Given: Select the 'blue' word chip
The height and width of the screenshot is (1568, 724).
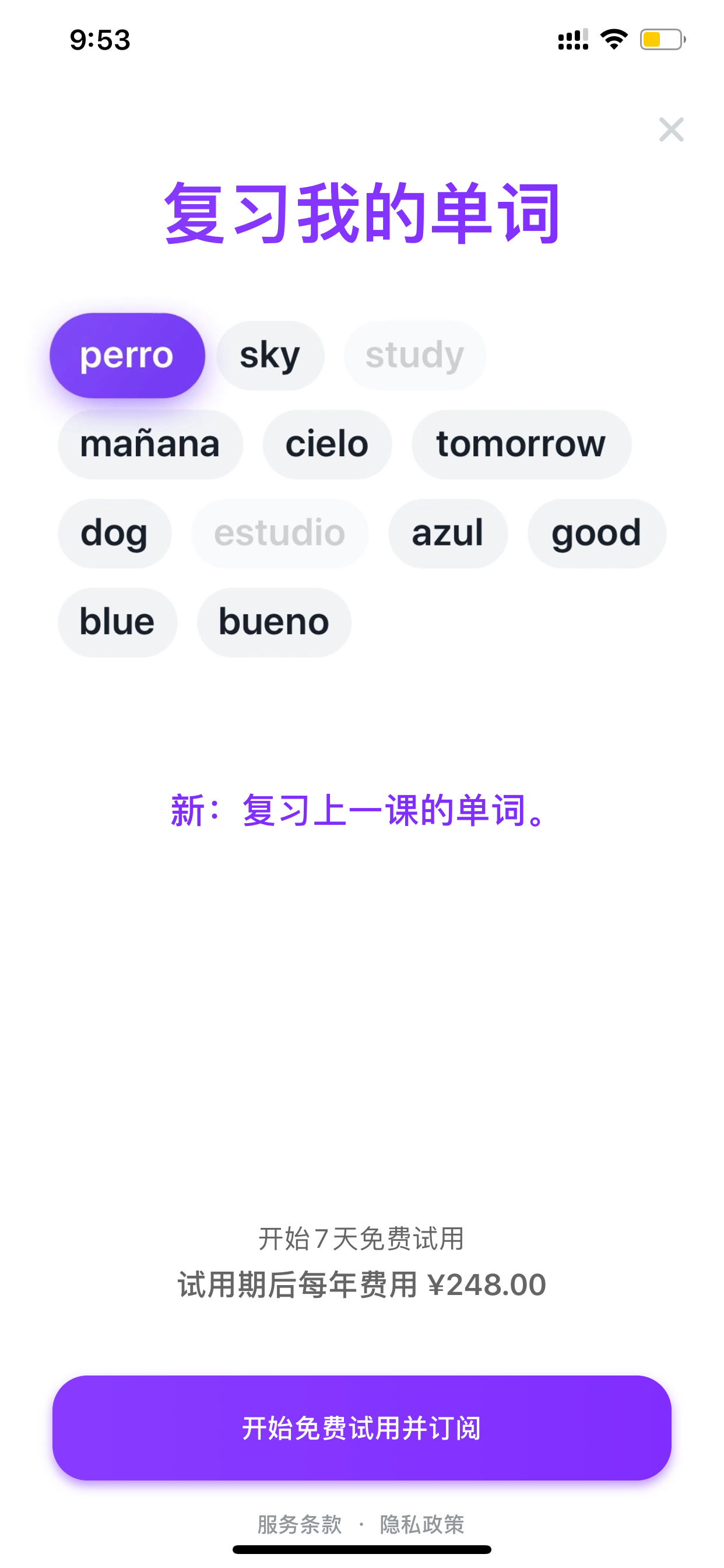Looking at the screenshot, I should tap(117, 622).
